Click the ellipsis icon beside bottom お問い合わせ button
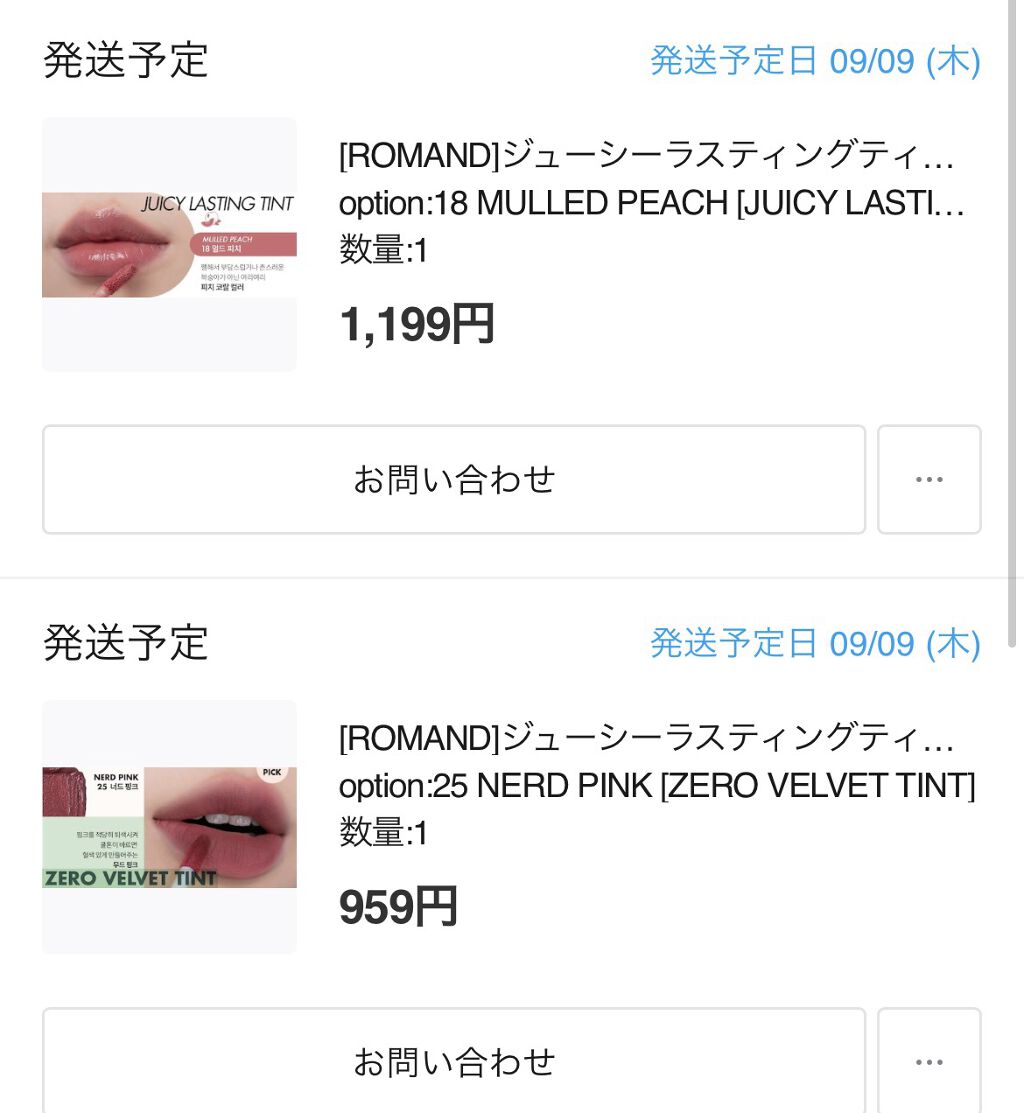Image resolution: width=1024 pixels, height=1113 pixels. [x=929, y=1062]
